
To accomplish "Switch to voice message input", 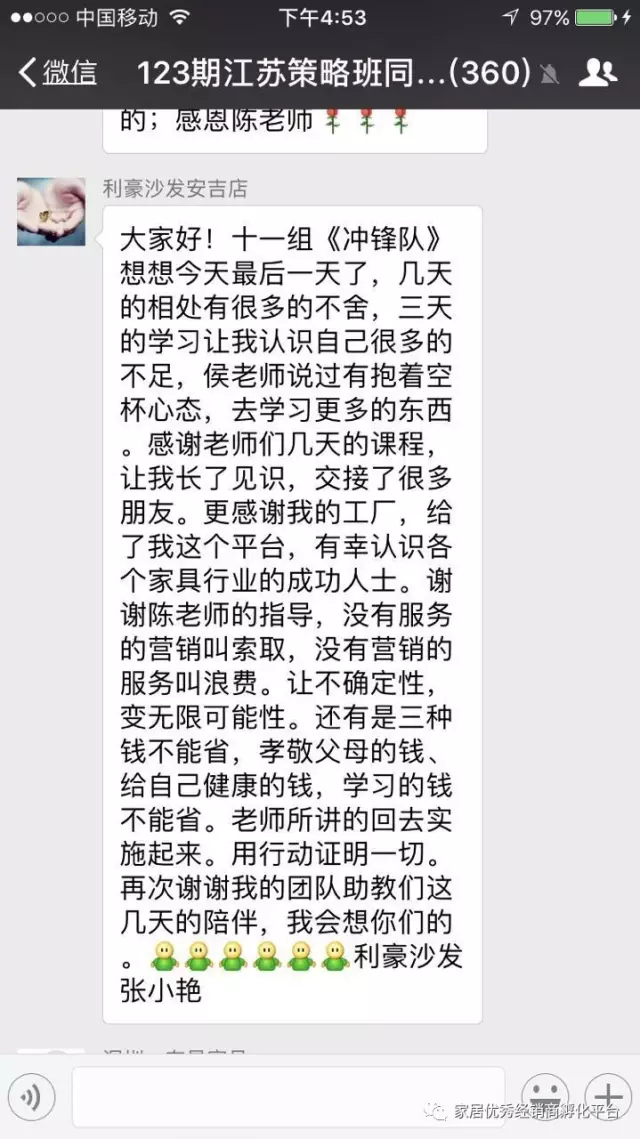I will 31,1097.
